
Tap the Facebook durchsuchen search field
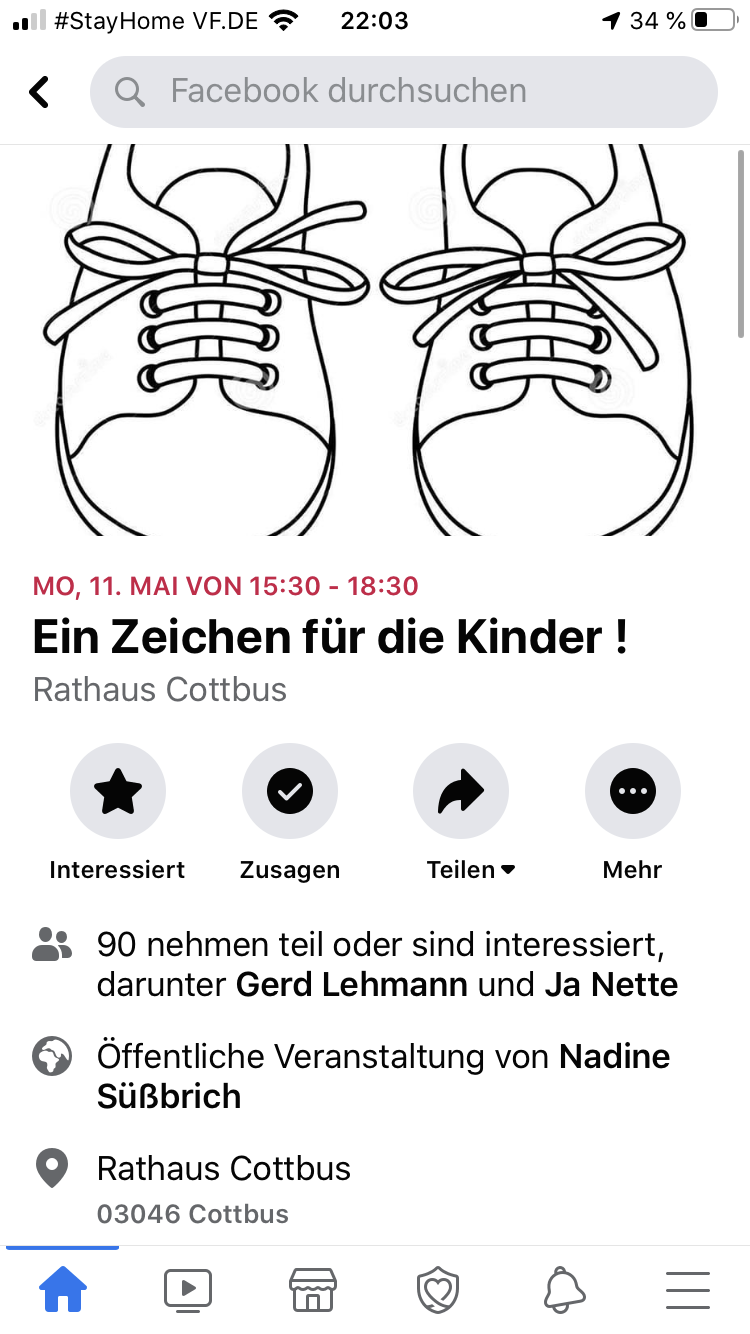(403, 92)
